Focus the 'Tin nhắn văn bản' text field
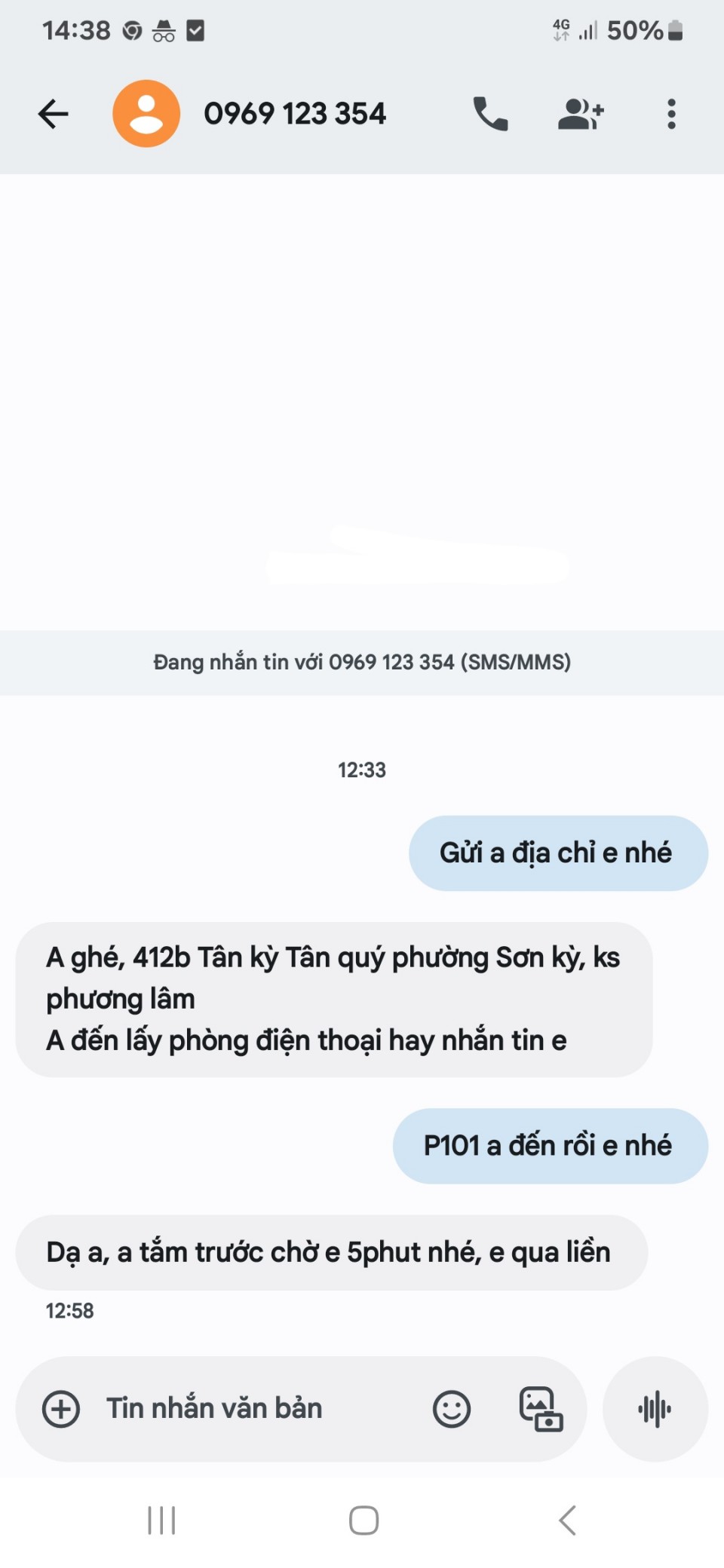The height and width of the screenshot is (1568, 724). click(249, 1409)
